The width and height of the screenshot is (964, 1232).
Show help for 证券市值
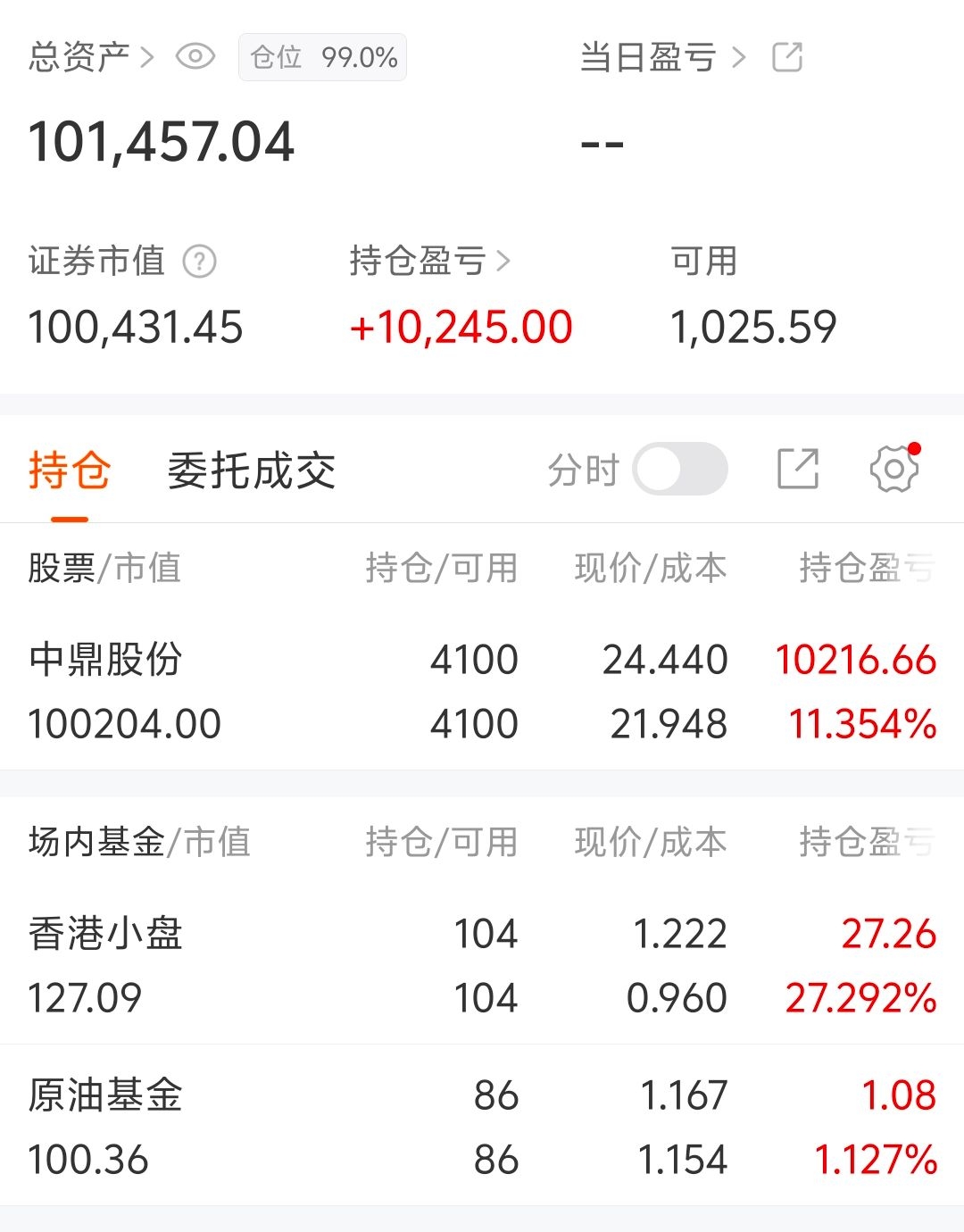[199, 262]
